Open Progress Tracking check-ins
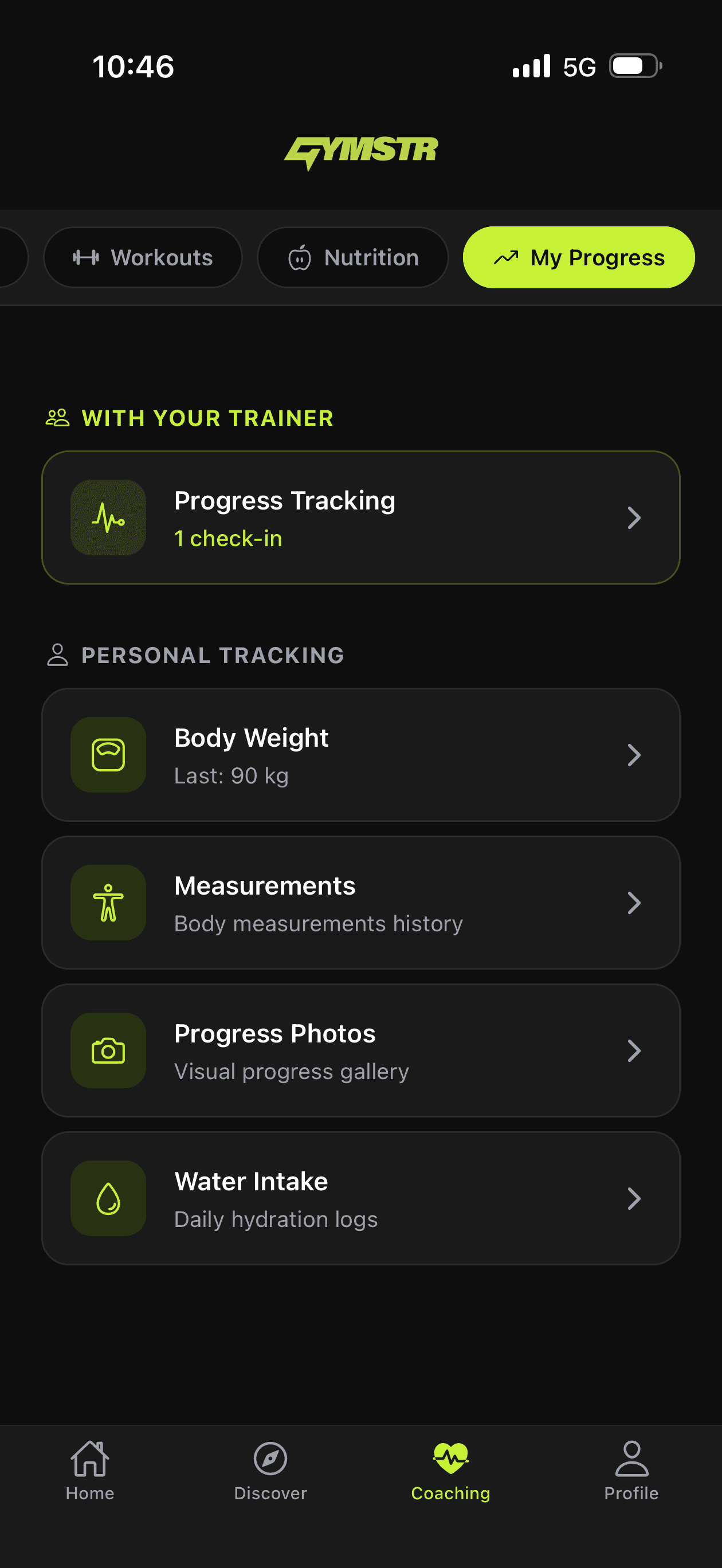 point(360,518)
